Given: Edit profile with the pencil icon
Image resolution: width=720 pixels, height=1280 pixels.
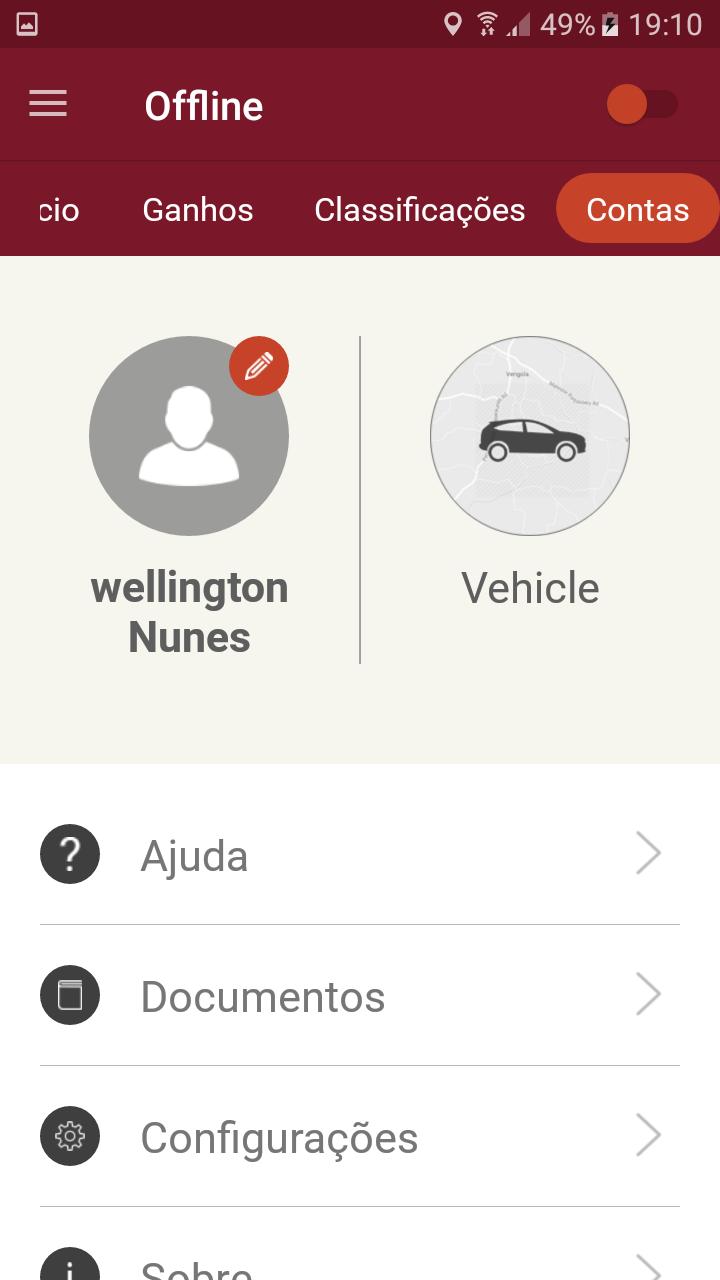Looking at the screenshot, I should pos(259,366).
